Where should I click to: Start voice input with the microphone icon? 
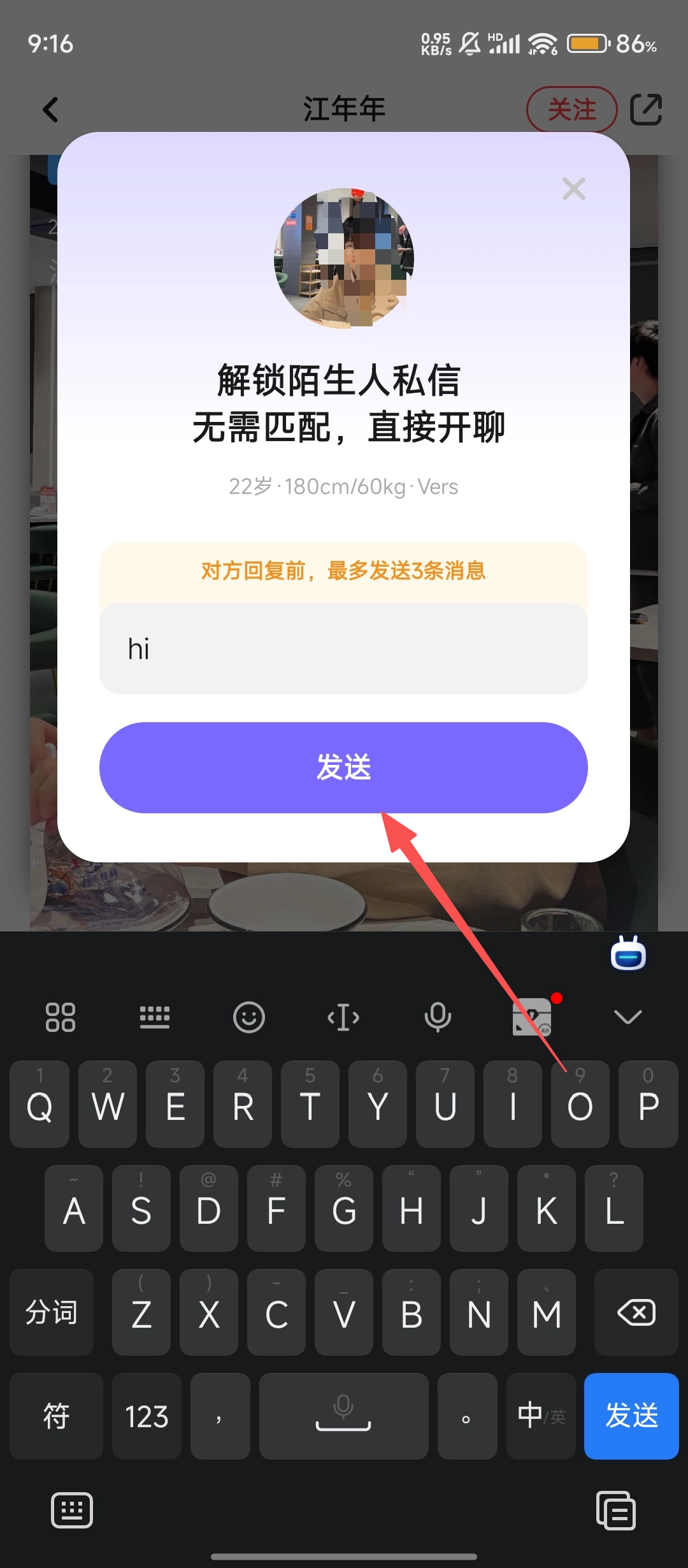click(x=438, y=1017)
